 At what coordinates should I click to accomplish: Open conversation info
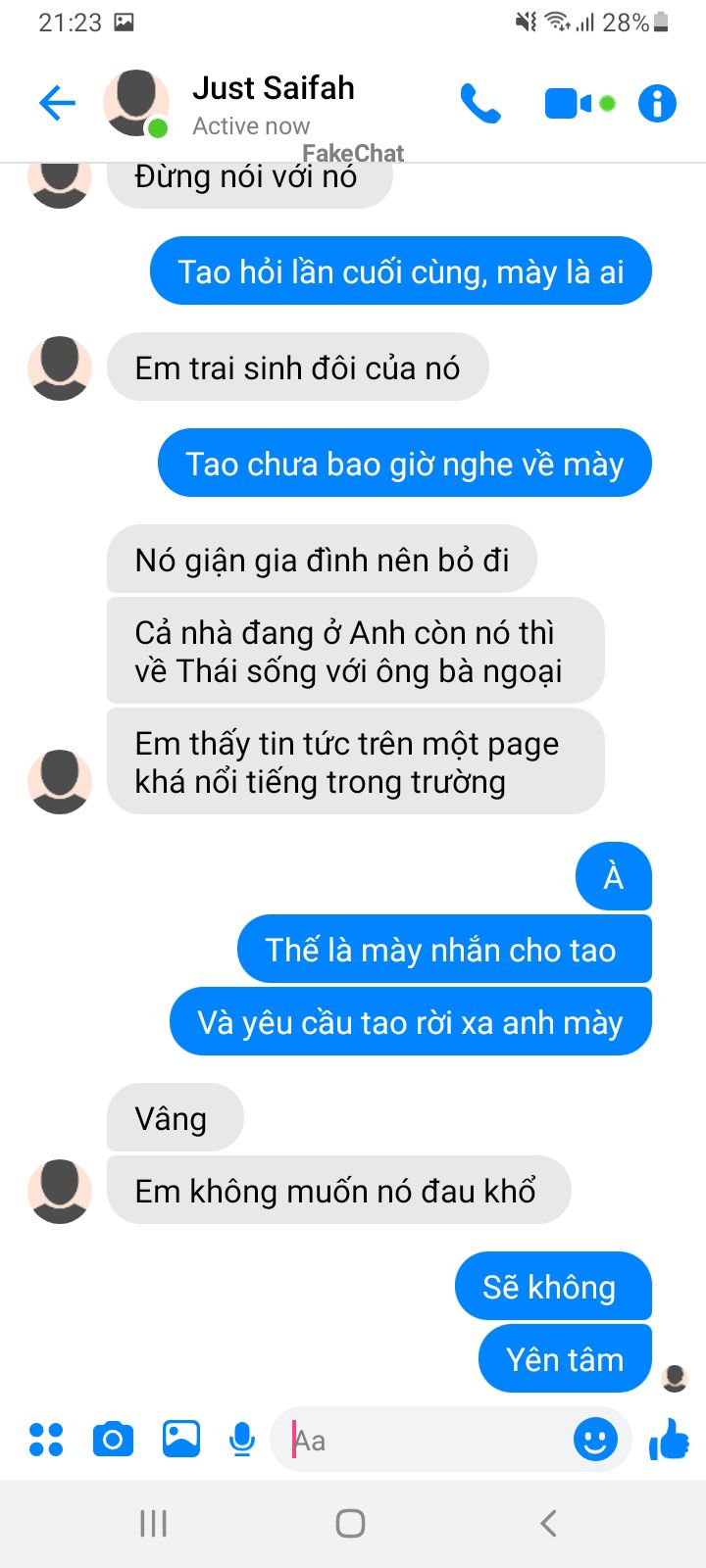tap(657, 103)
